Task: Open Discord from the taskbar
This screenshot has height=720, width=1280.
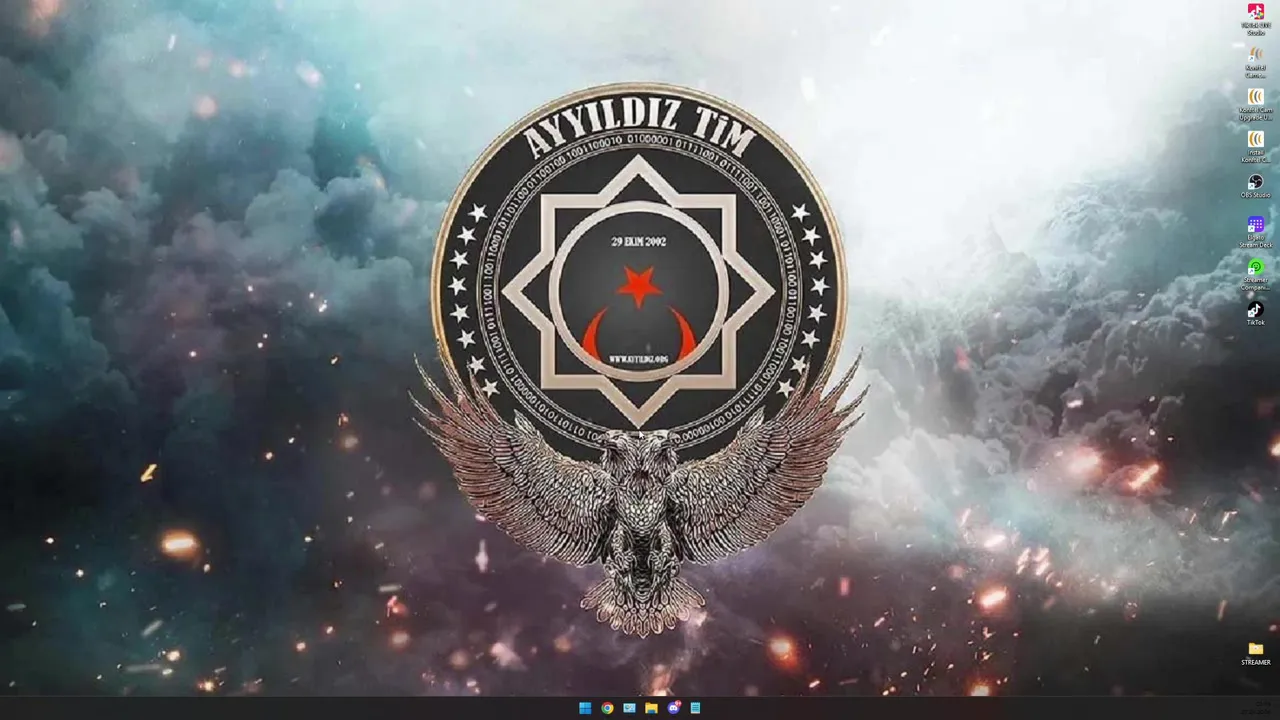Action: coord(673,708)
